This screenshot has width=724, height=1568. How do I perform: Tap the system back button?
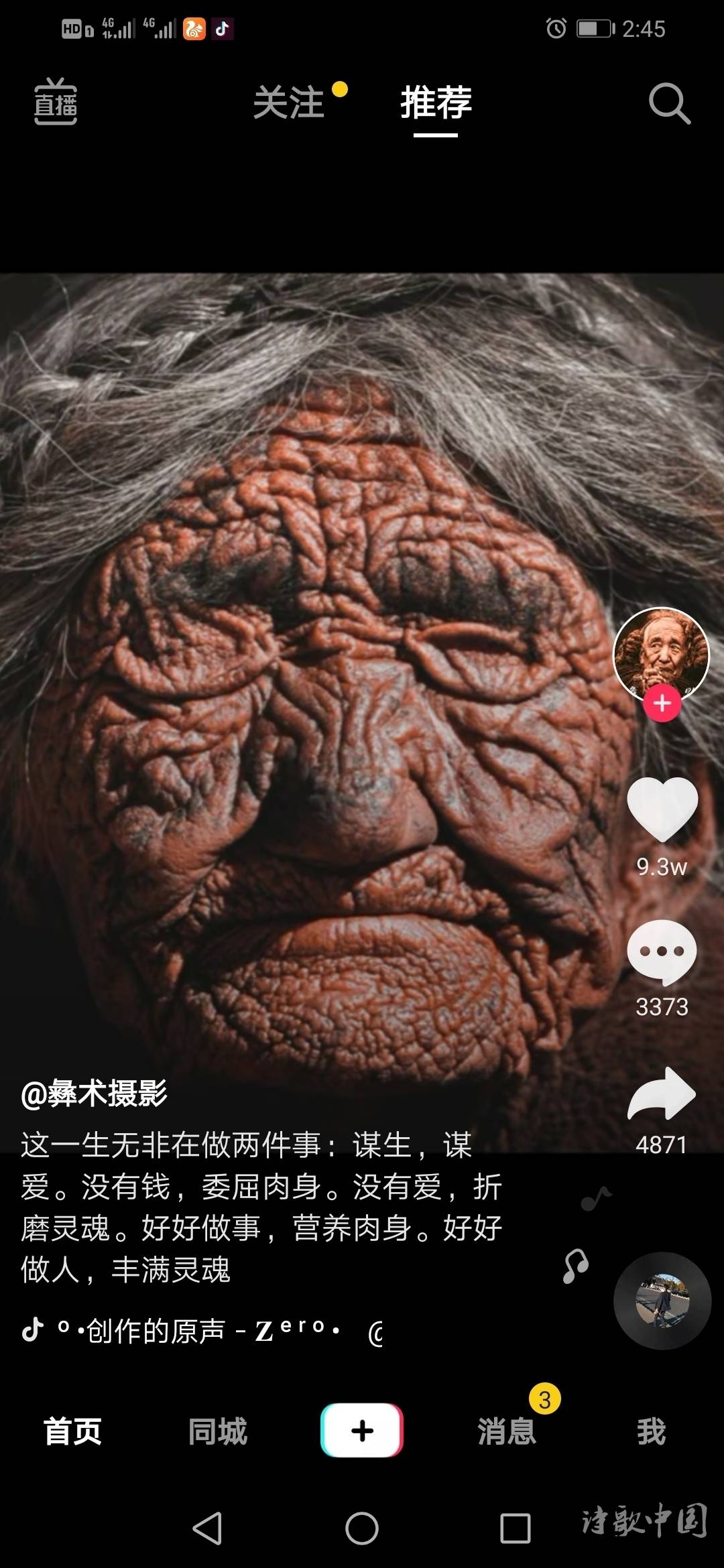tap(208, 1528)
